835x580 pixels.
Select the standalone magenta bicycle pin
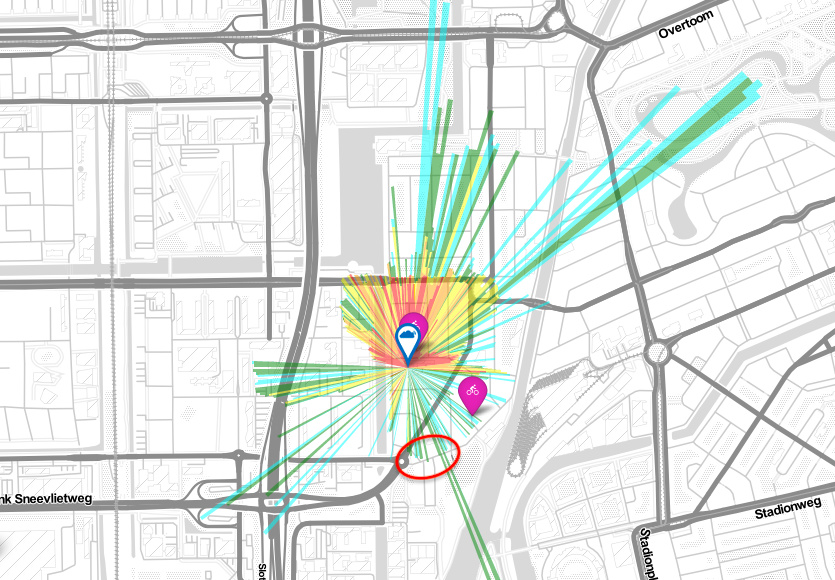473,392
